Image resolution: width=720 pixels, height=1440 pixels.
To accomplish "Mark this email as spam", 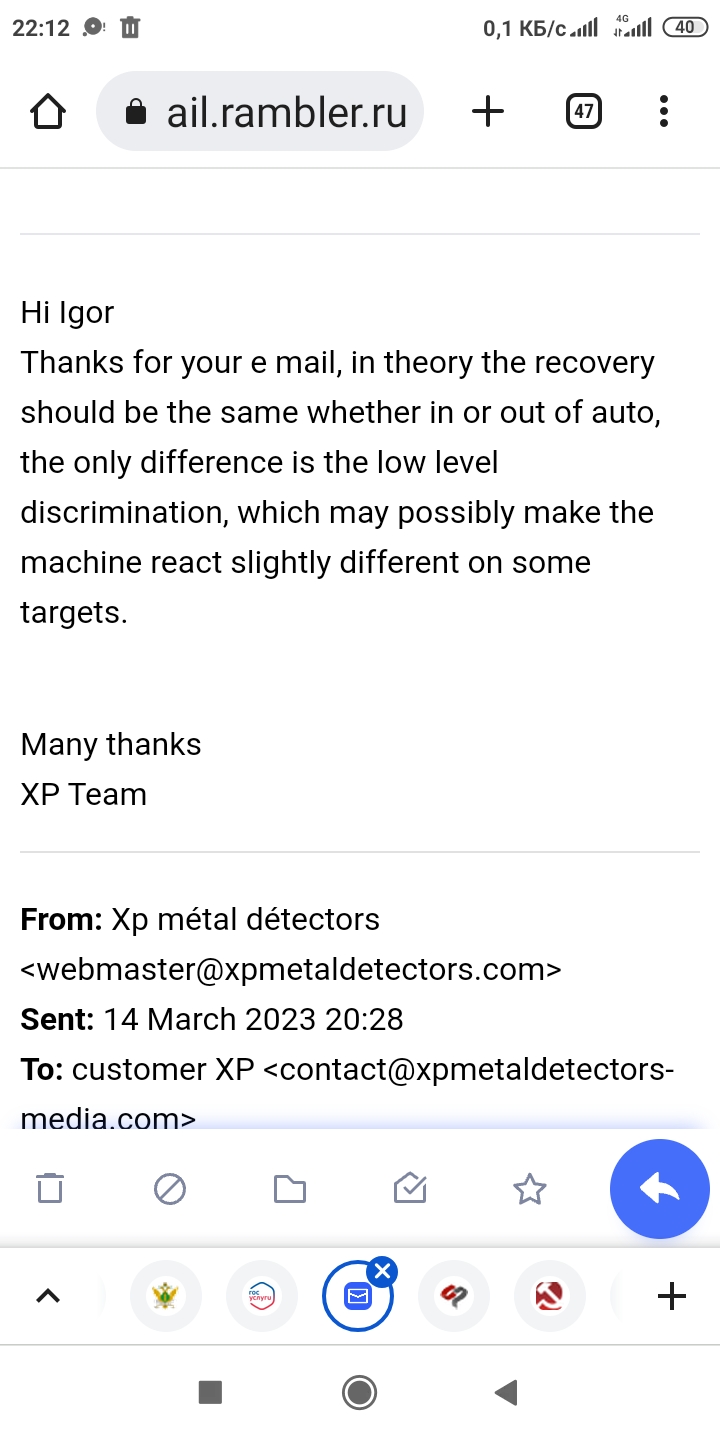I will click(170, 1189).
